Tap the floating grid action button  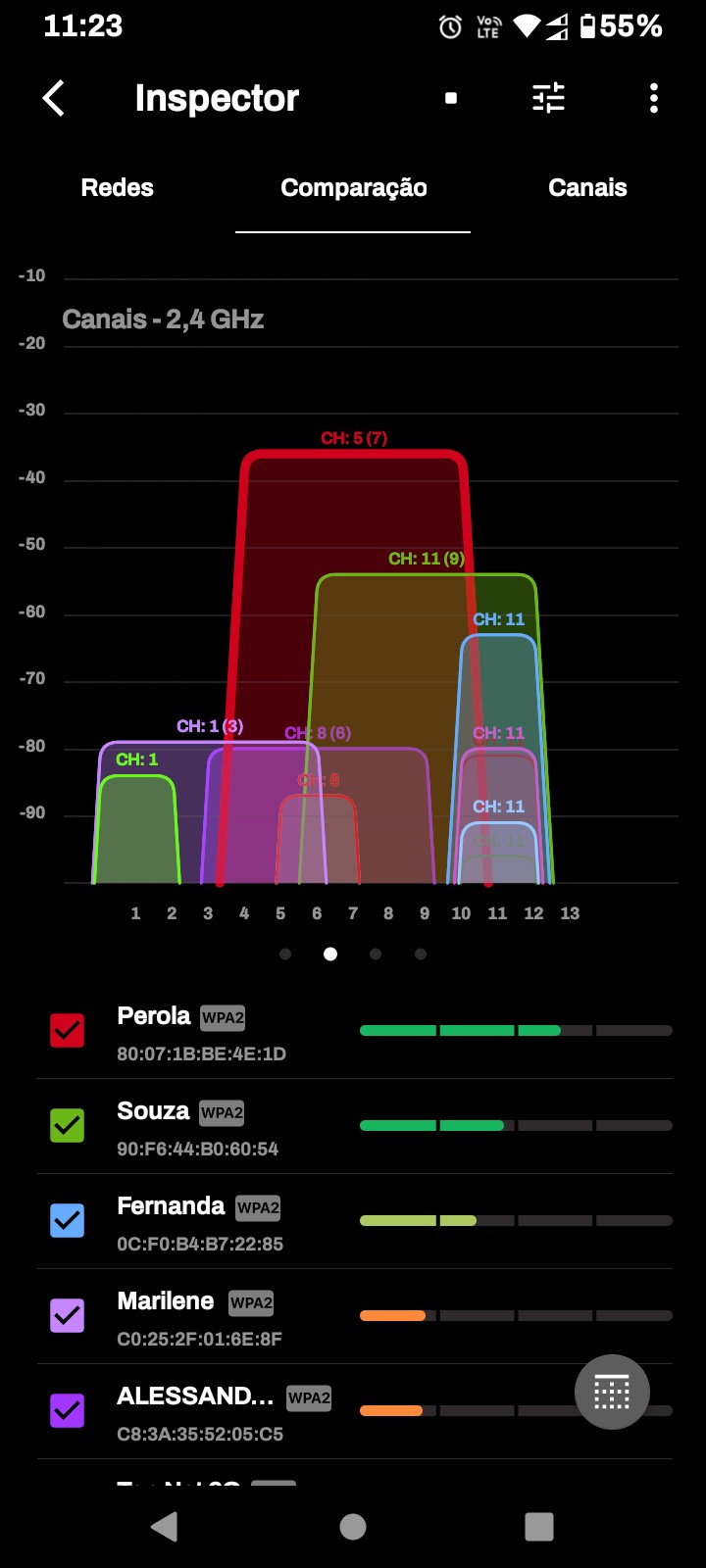pos(612,1392)
